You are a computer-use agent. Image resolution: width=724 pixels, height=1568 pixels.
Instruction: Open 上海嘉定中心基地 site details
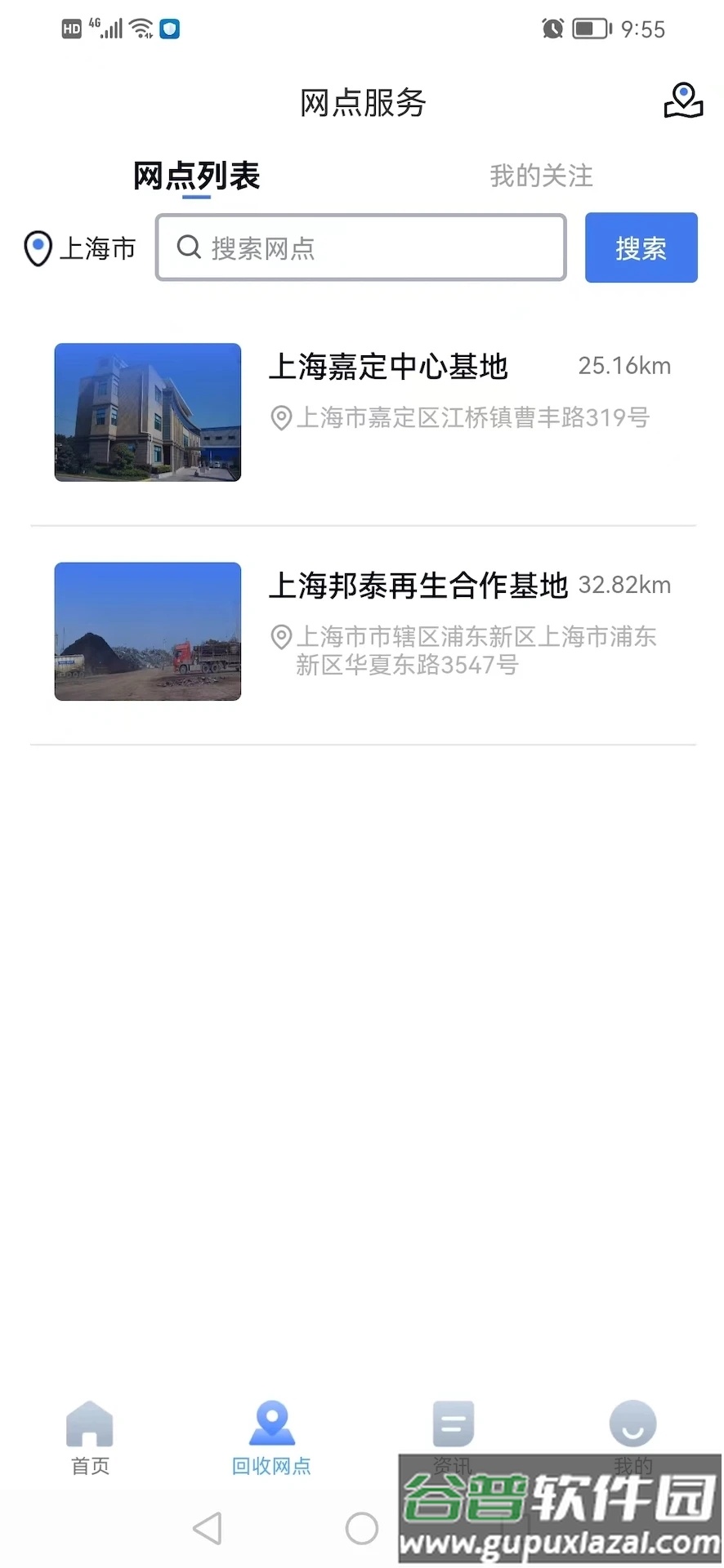(363, 412)
